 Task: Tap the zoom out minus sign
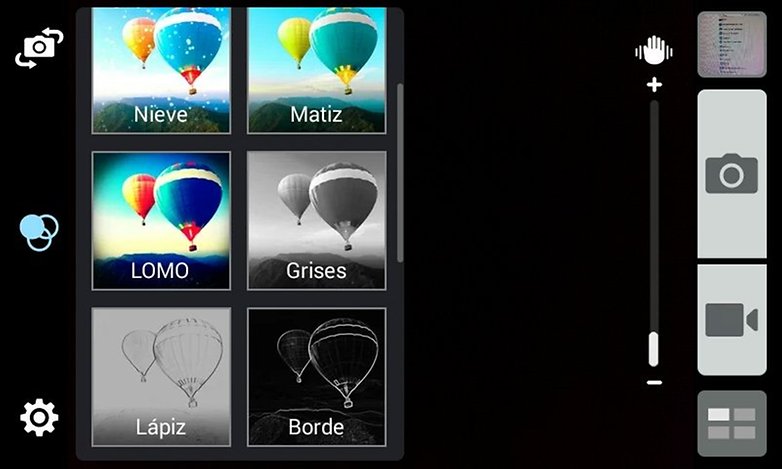(x=654, y=382)
